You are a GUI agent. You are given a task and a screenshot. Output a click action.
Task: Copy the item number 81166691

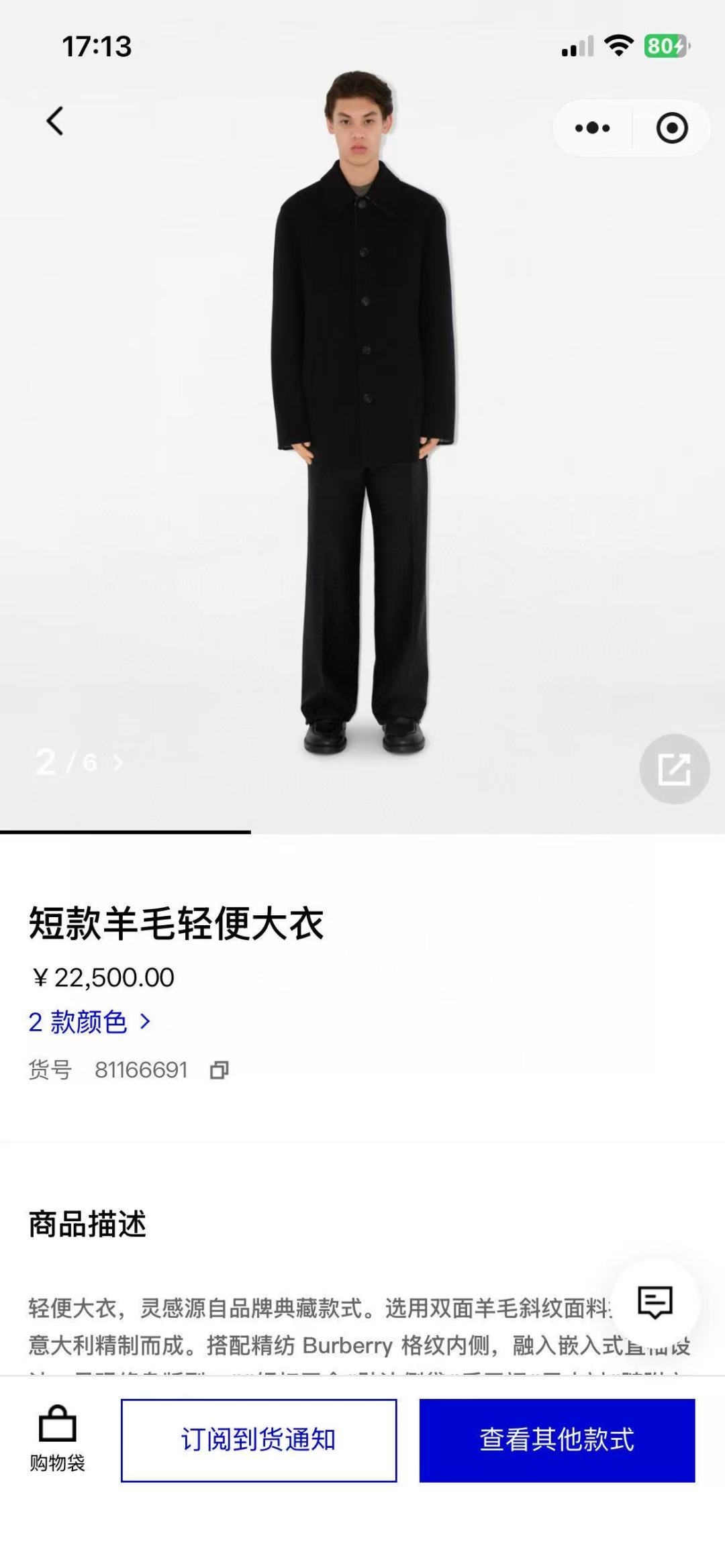[220, 1069]
